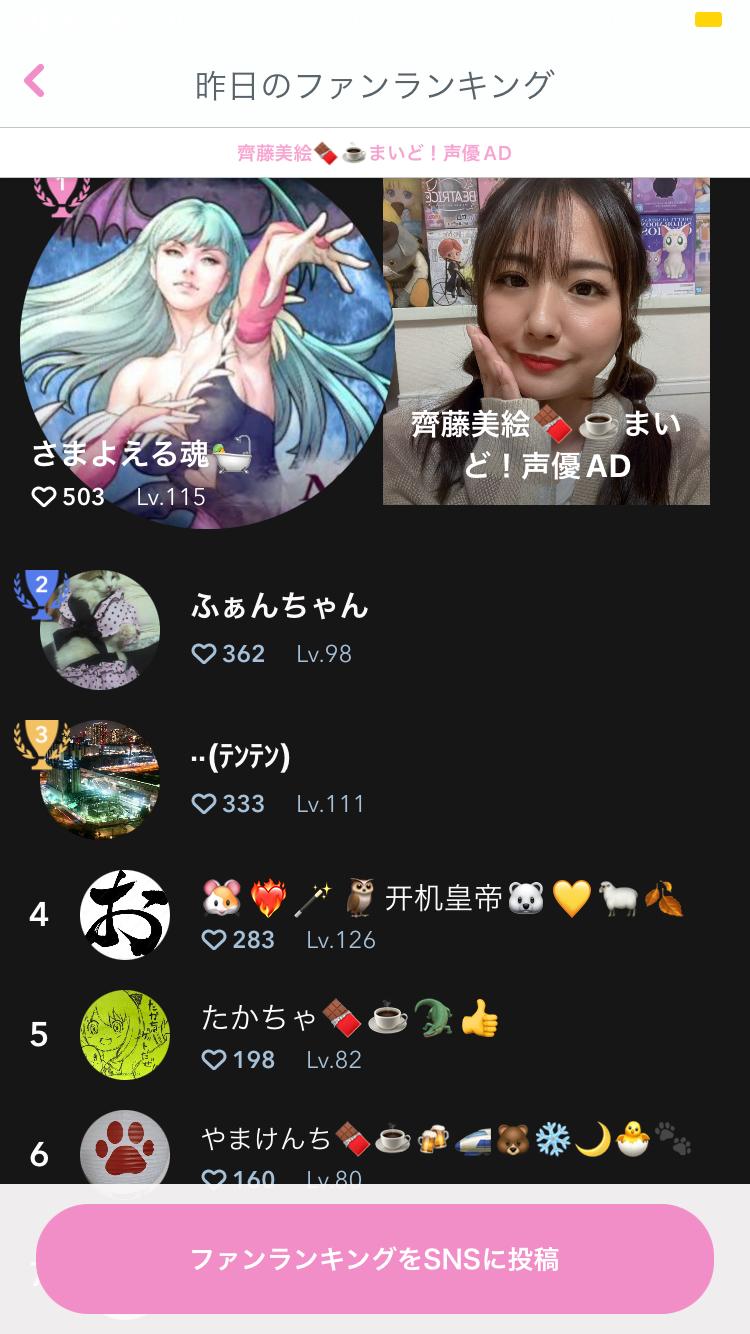The image size is (750, 1334).
Task: Open the 齊藤美絵 streamer photo card
Action: pos(546,342)
